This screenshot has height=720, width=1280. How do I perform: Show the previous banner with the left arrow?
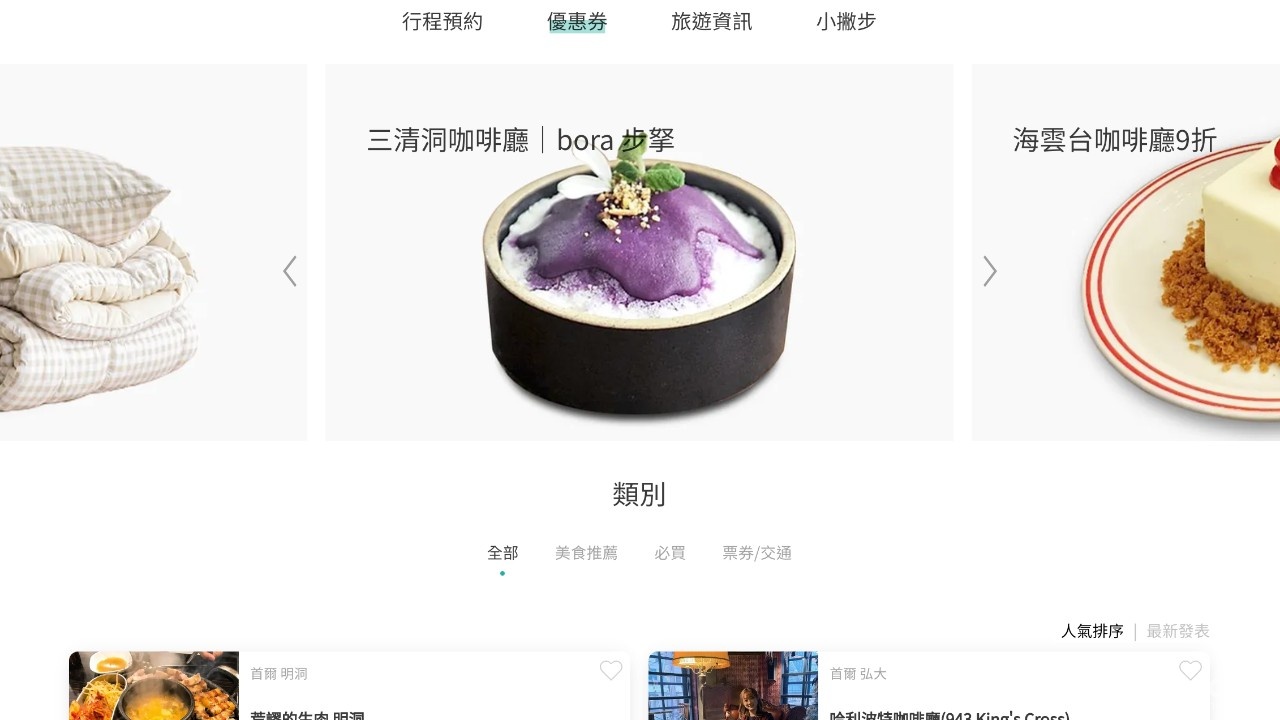pyautogui.click(x=290, y=271)
